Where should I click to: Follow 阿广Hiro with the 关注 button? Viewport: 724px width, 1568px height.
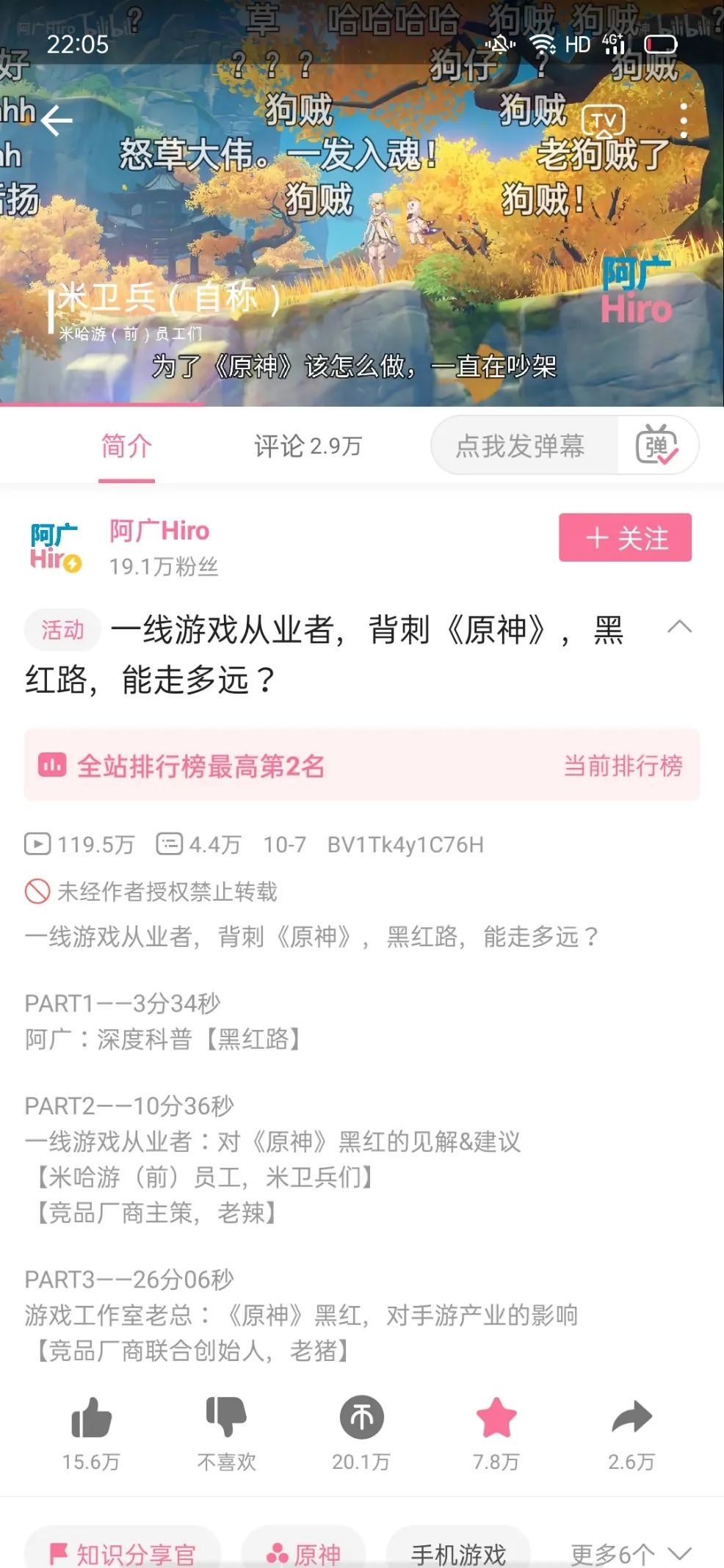(x=625, y=538)
